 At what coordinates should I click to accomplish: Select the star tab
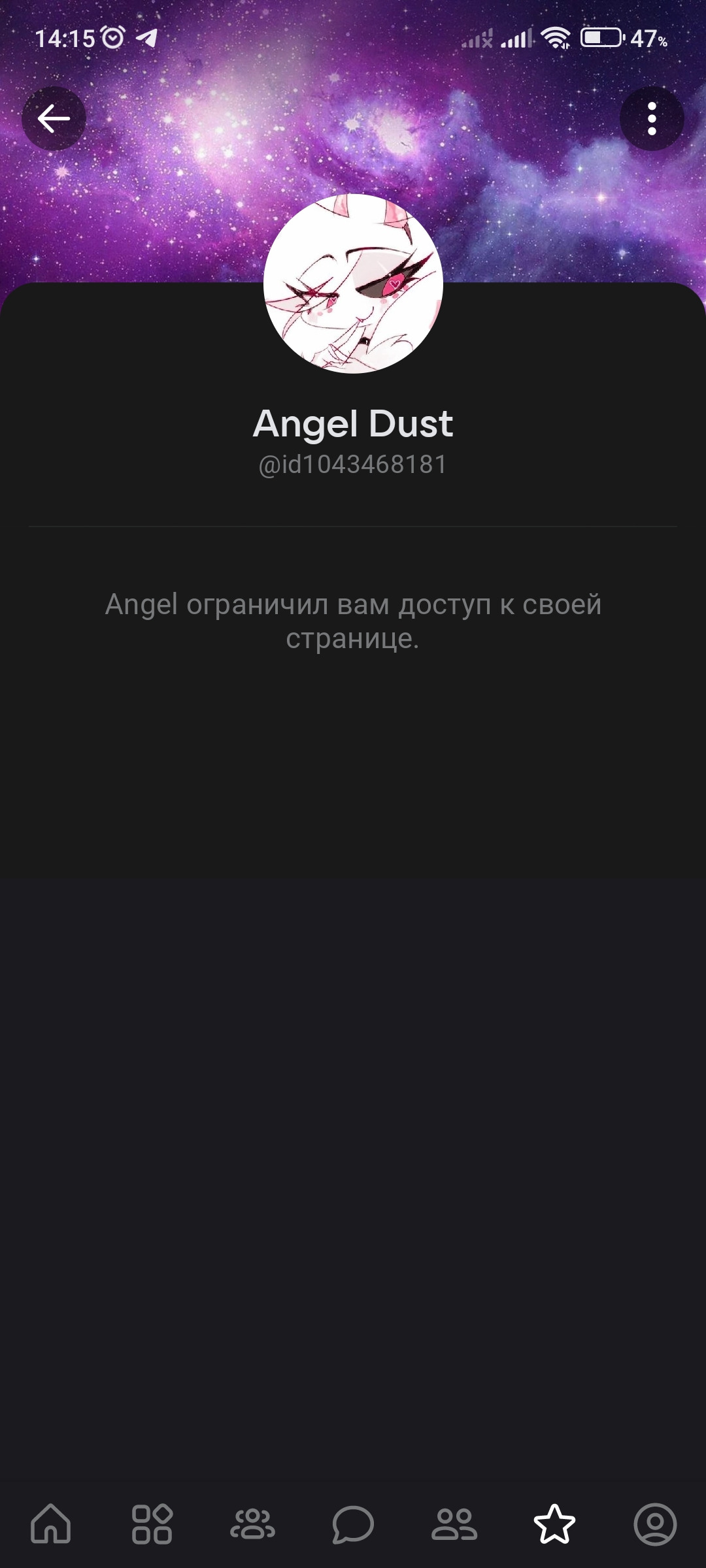click(554, 1524)
